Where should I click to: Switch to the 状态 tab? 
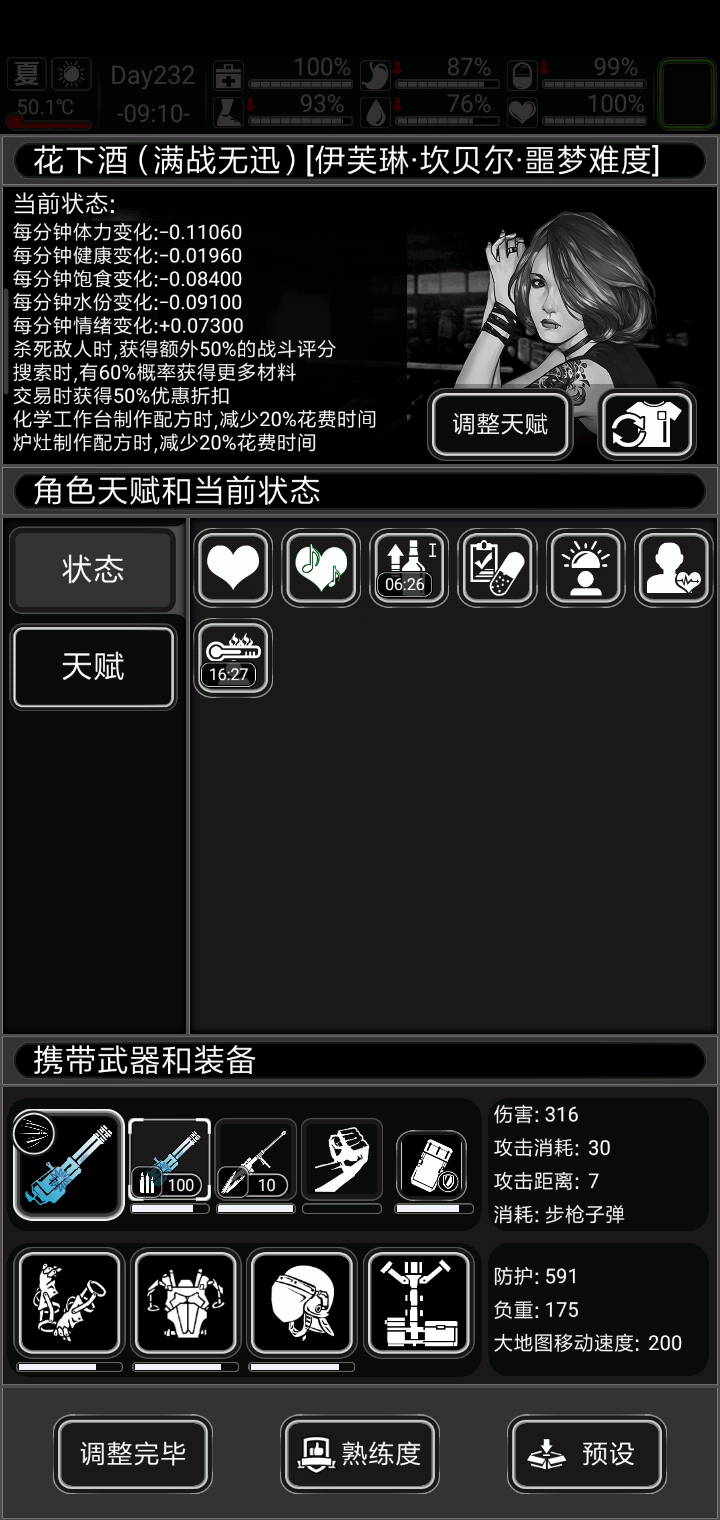click(x=93, y=570)
